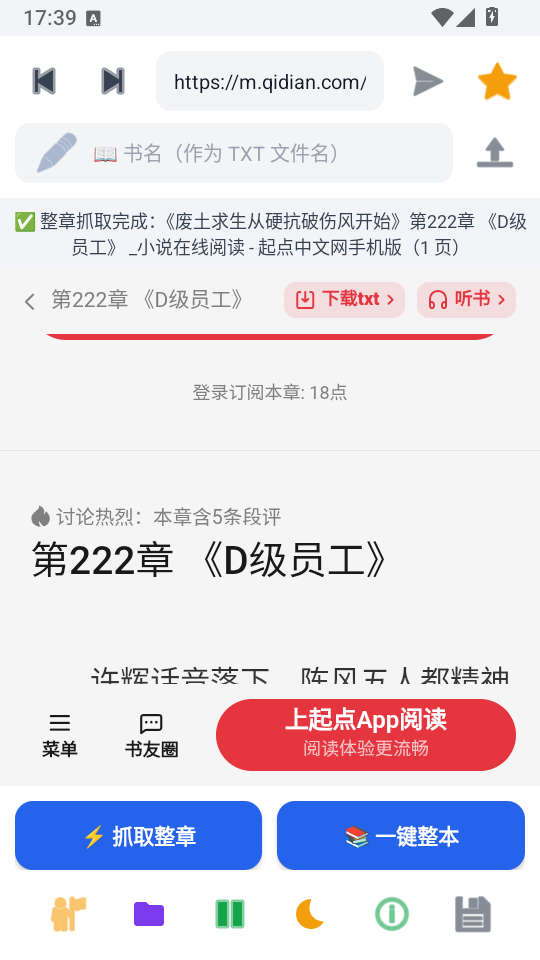Tap 抓取整章 to grab the chapter
Screen dimensions: 540x960
(138, 836)
